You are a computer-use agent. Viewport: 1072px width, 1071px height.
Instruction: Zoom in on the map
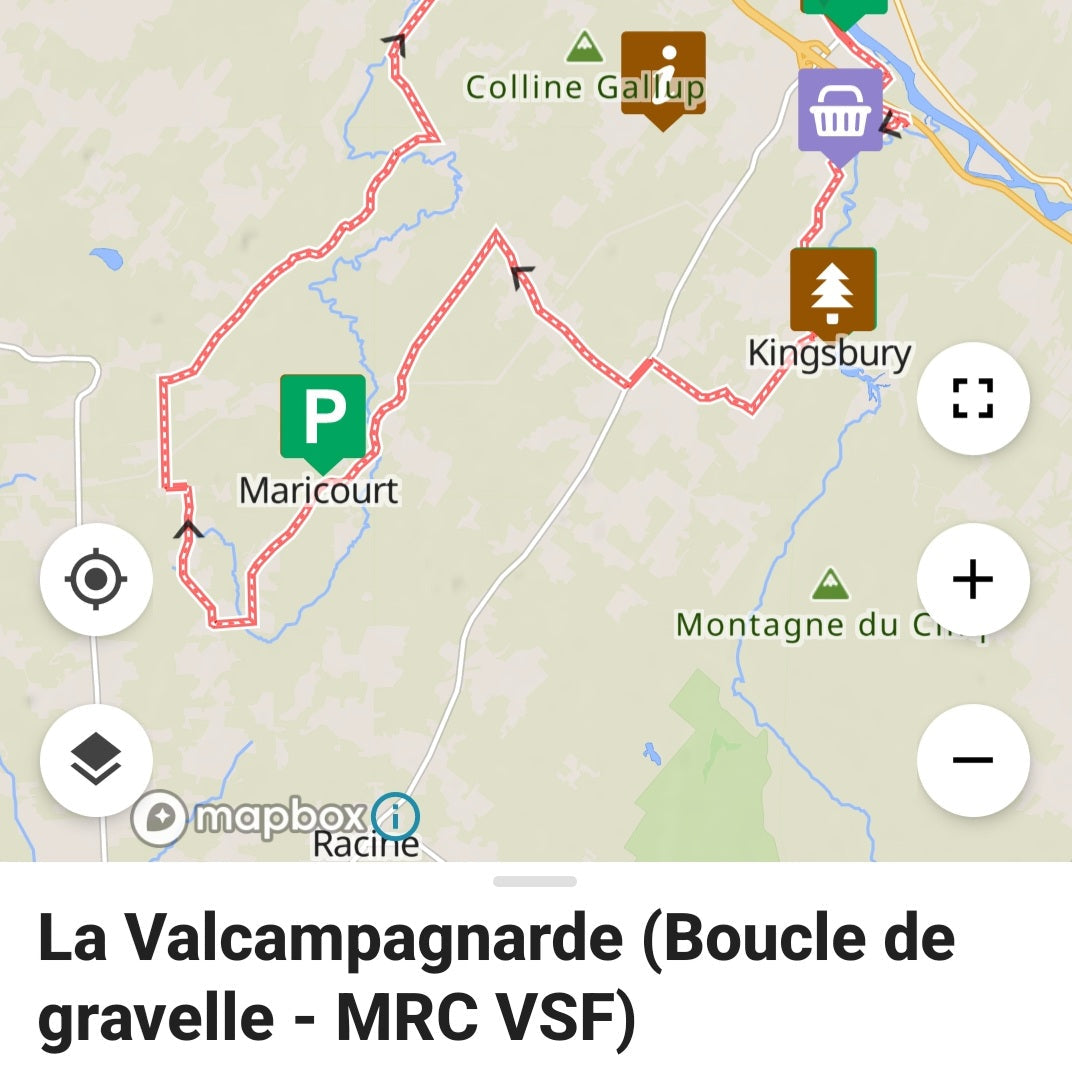point(972,579)
